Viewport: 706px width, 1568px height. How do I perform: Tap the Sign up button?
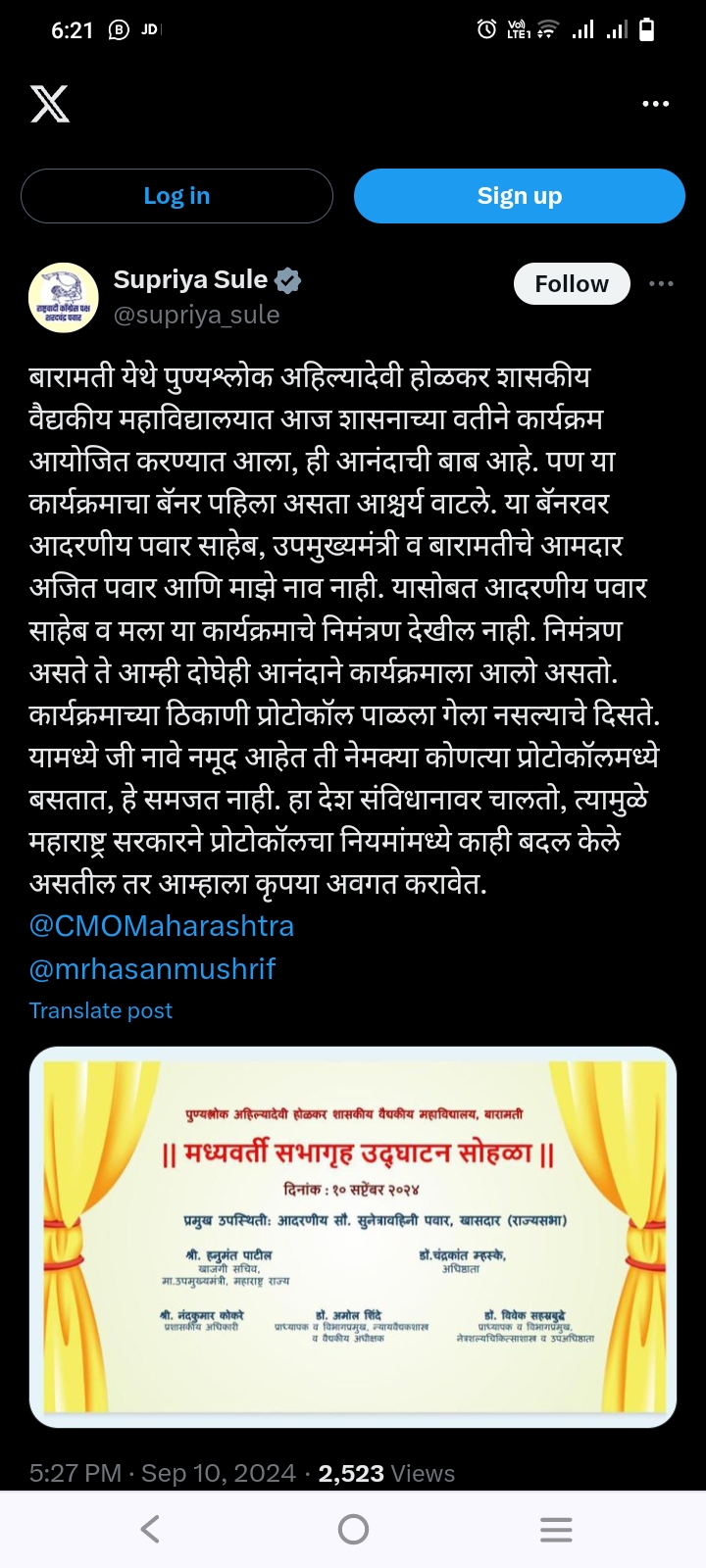click(519, 196)
